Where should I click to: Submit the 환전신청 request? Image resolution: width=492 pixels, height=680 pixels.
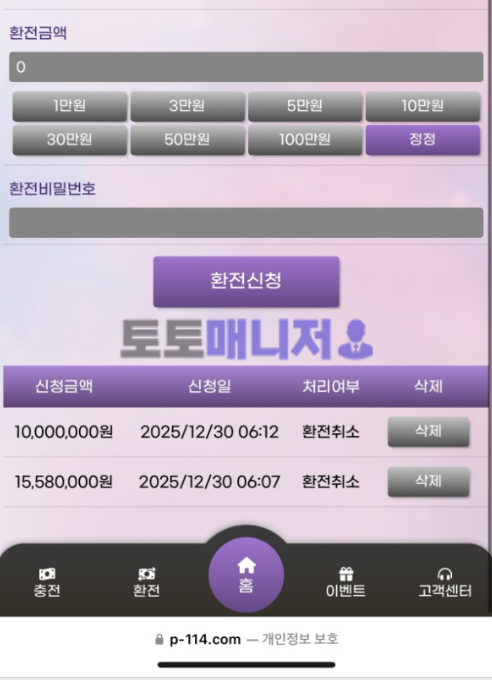click(246, 281)
